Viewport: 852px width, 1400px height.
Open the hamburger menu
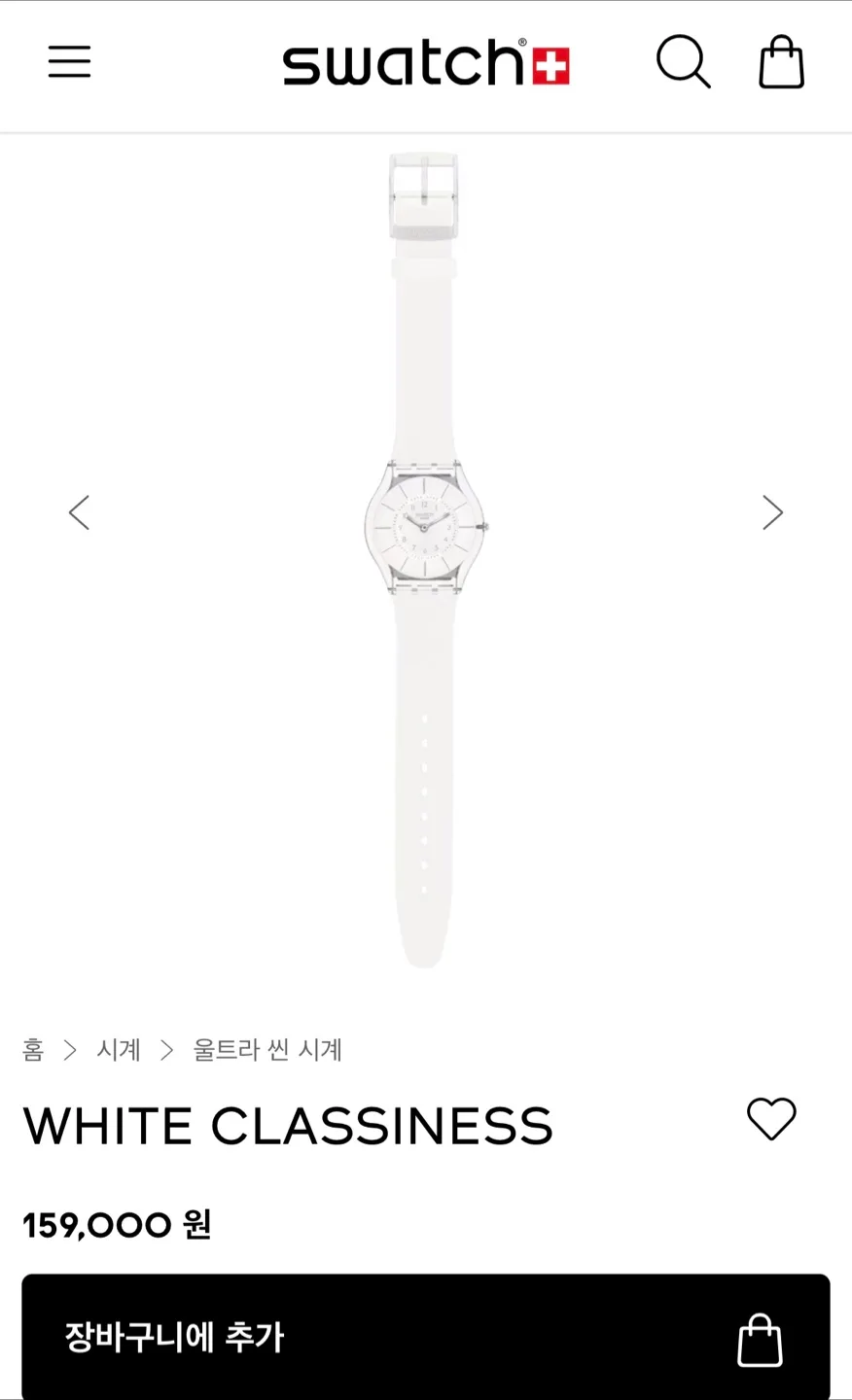69,62
